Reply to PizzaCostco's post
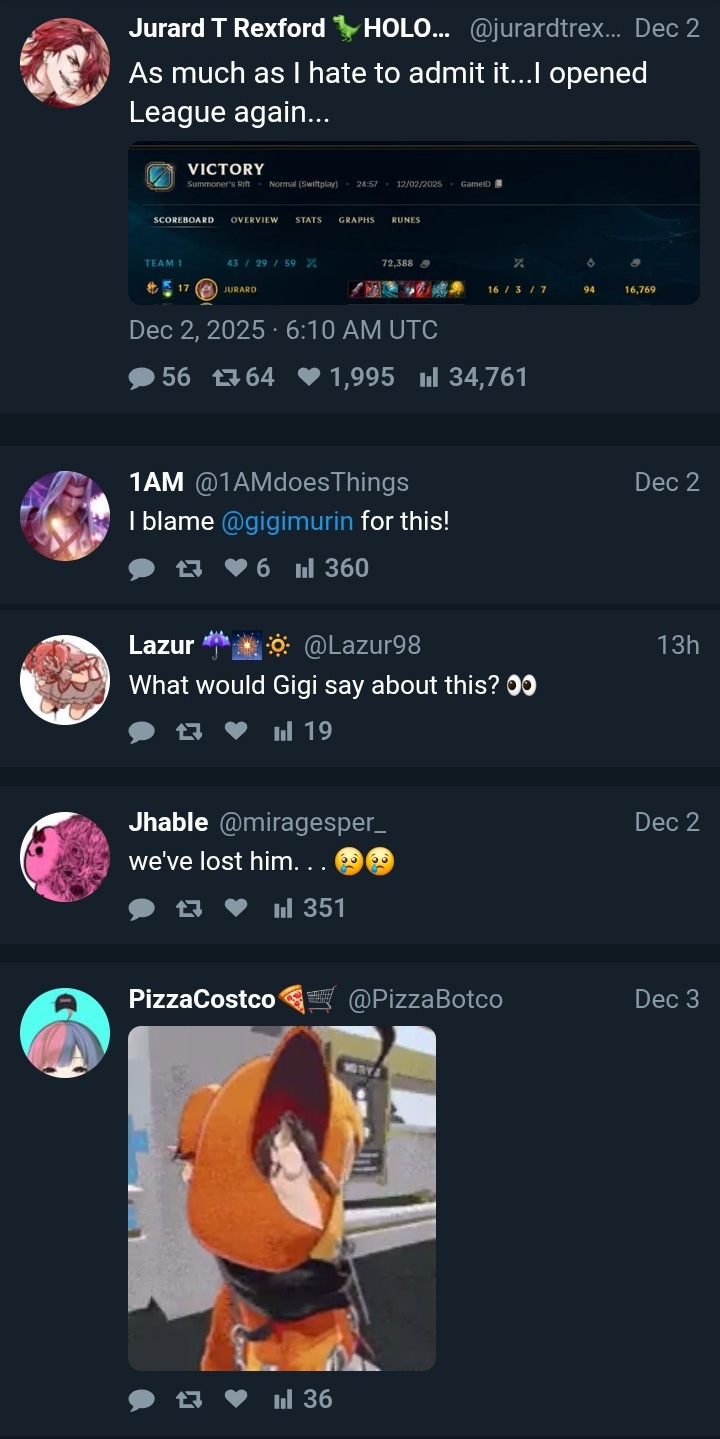The height and width of the screenshot is (1439, 720). (x=142, y=1400)
